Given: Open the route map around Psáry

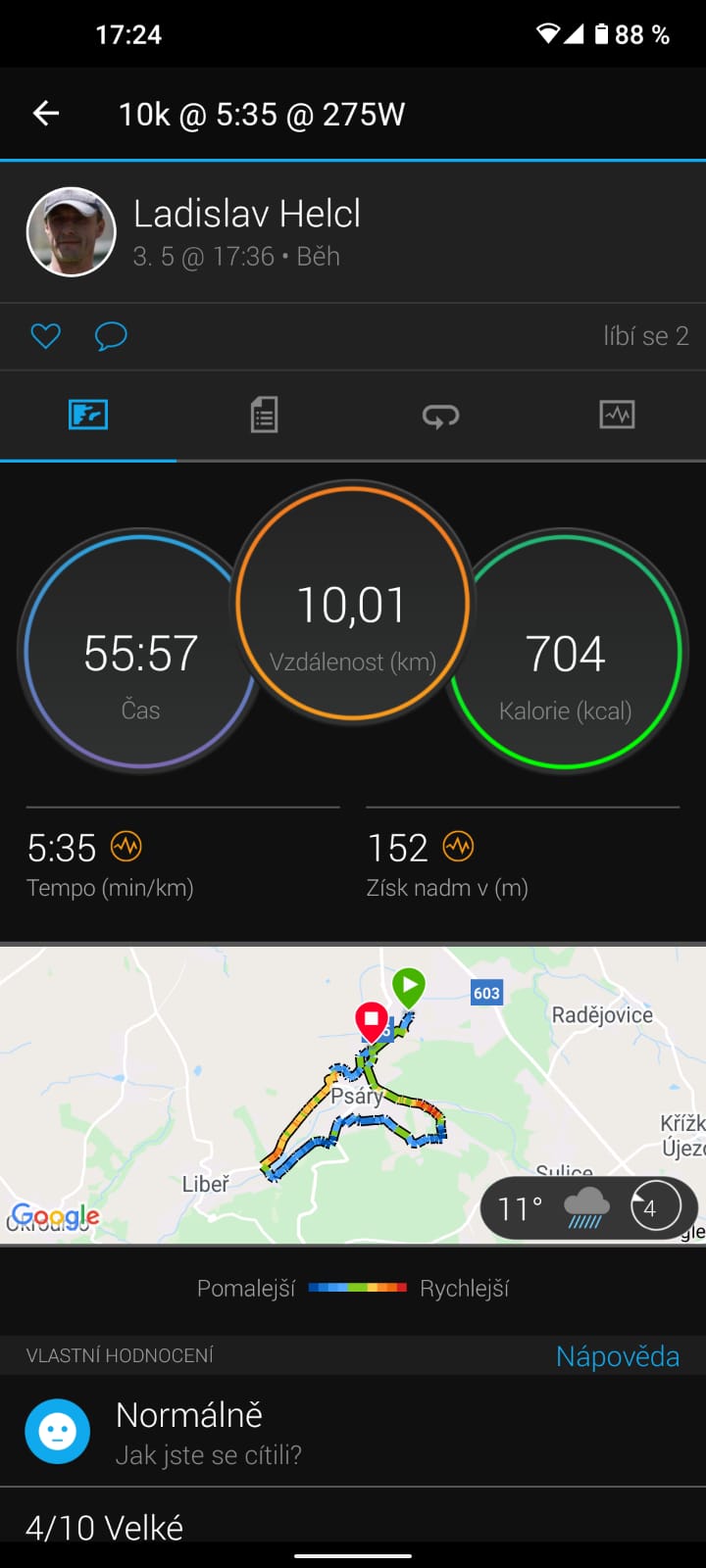Looking at the screenshot, I should tap(353, 1095).
